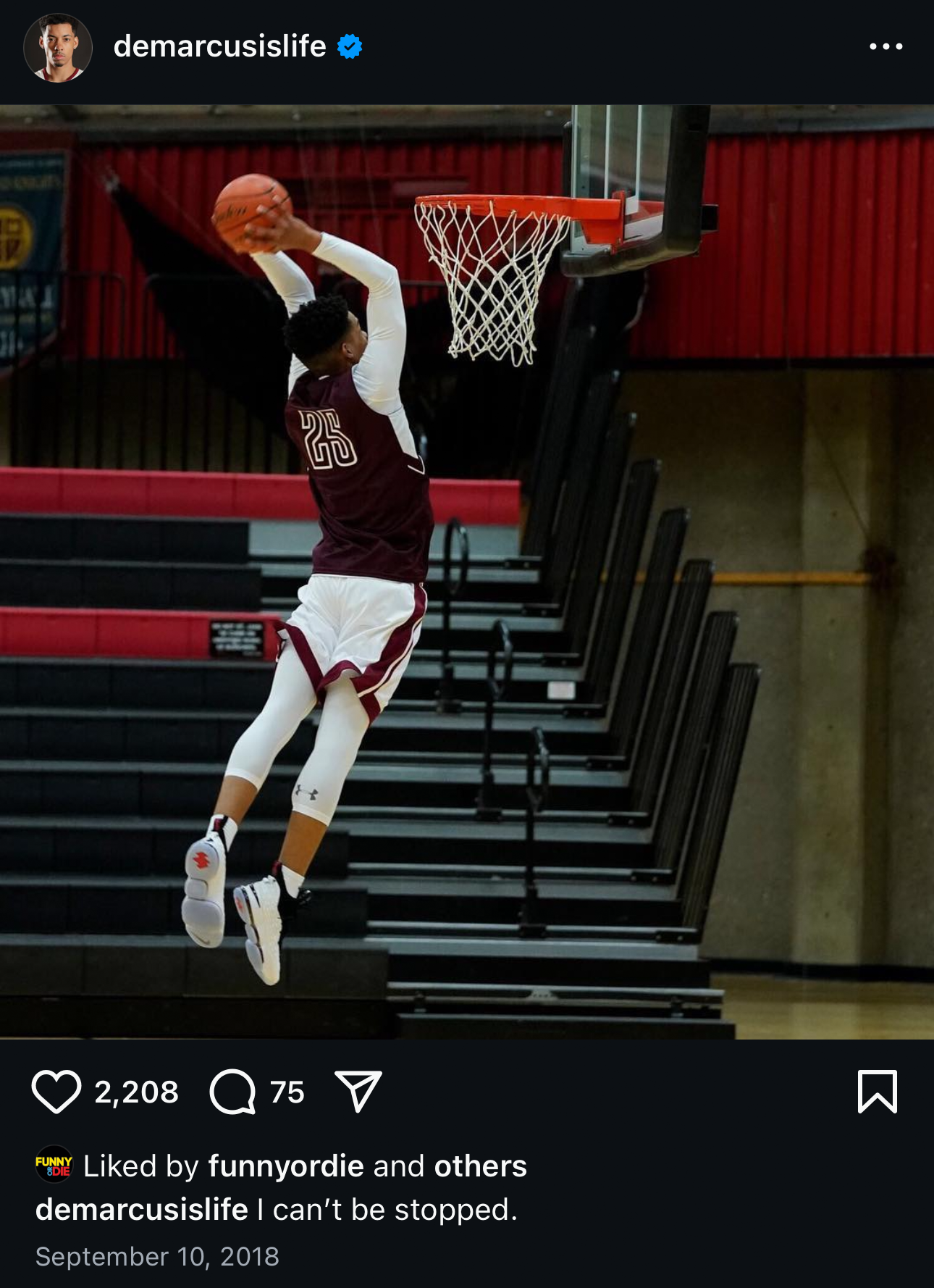The width and height of the screenshot is (934, 1288).
Task: Open the demarcusislife username in post header
Action: 219,46
